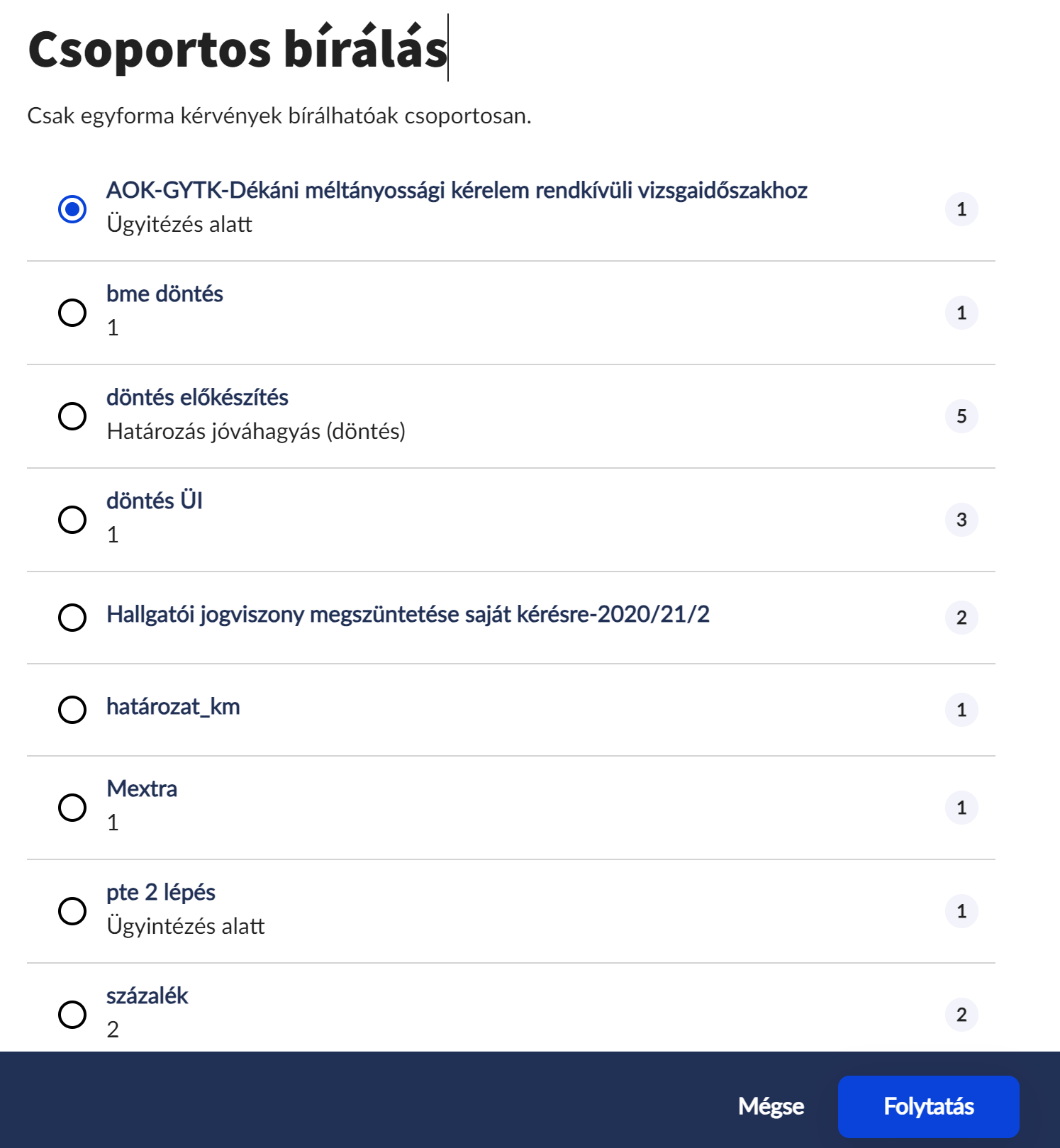This screenshot has height=1148, width=1060.
Task: Choose döntés előkészítés for group review
Action: point(72,416)
